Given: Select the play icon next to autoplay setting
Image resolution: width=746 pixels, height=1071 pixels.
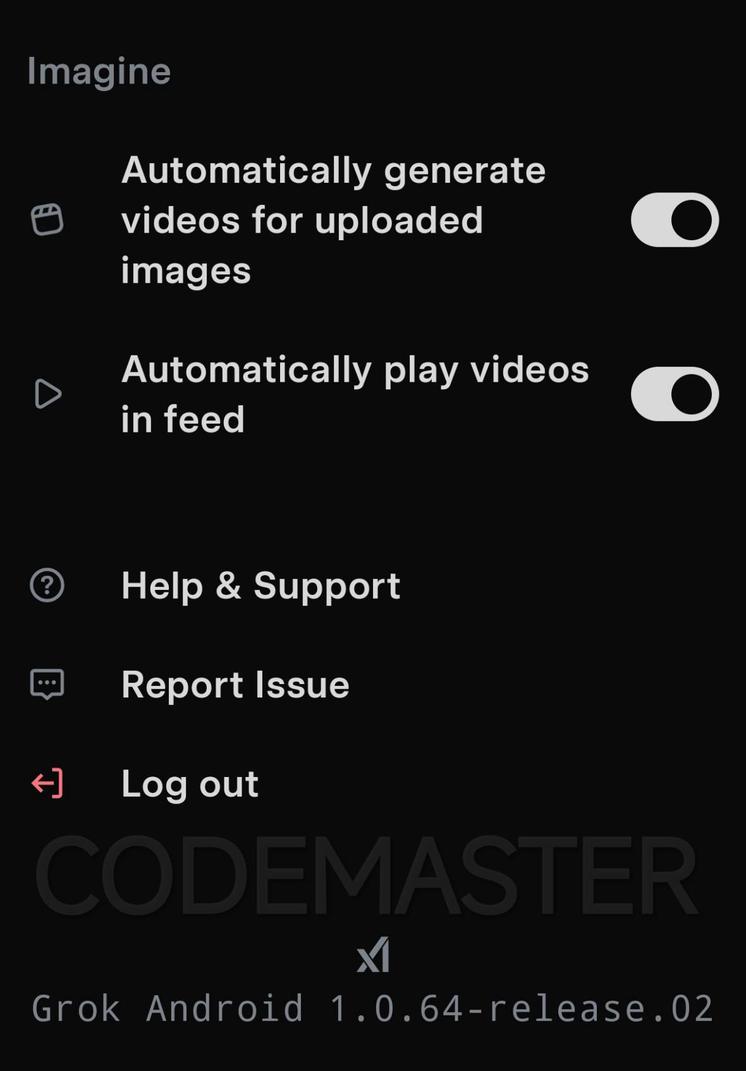Looking at the screenshot, I should [48, 394].
